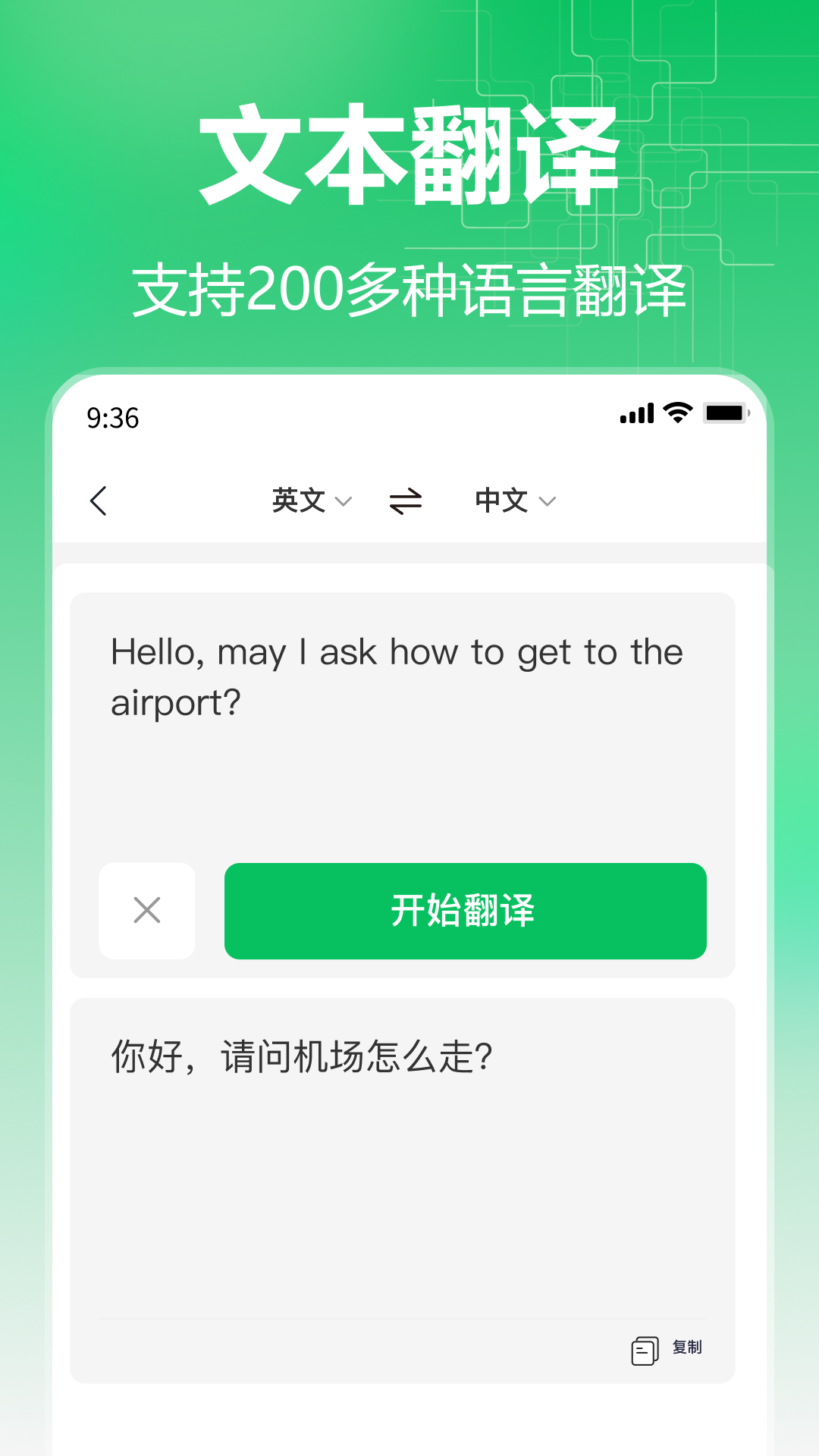
Task: Click the back arrow to return
Action: (99, 500)
